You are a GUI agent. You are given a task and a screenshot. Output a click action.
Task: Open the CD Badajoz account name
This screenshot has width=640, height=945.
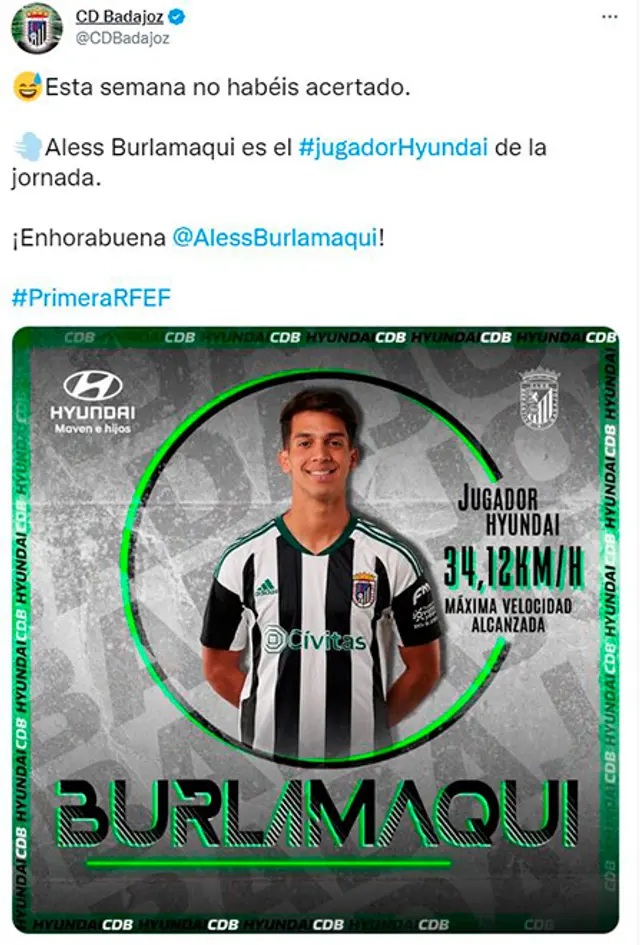pos(121,17)
